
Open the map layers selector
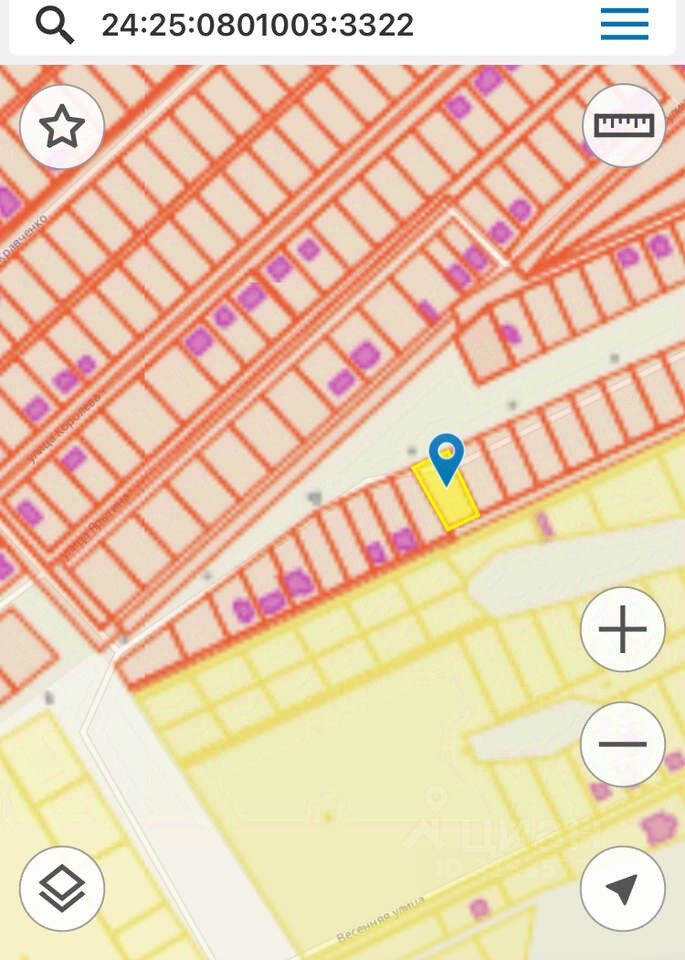click(62, 888)
